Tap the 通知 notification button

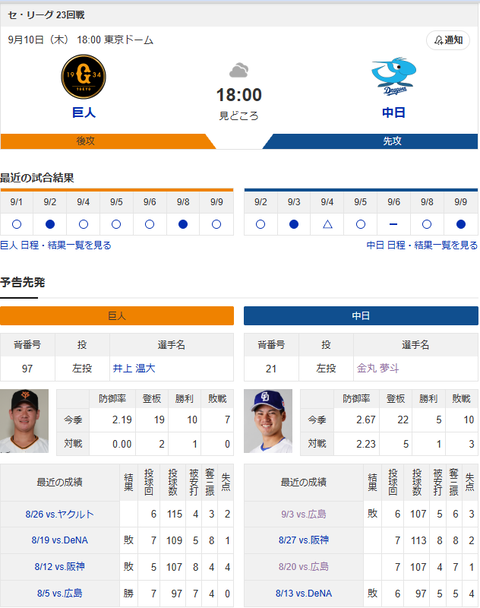(x=448, y=40)
